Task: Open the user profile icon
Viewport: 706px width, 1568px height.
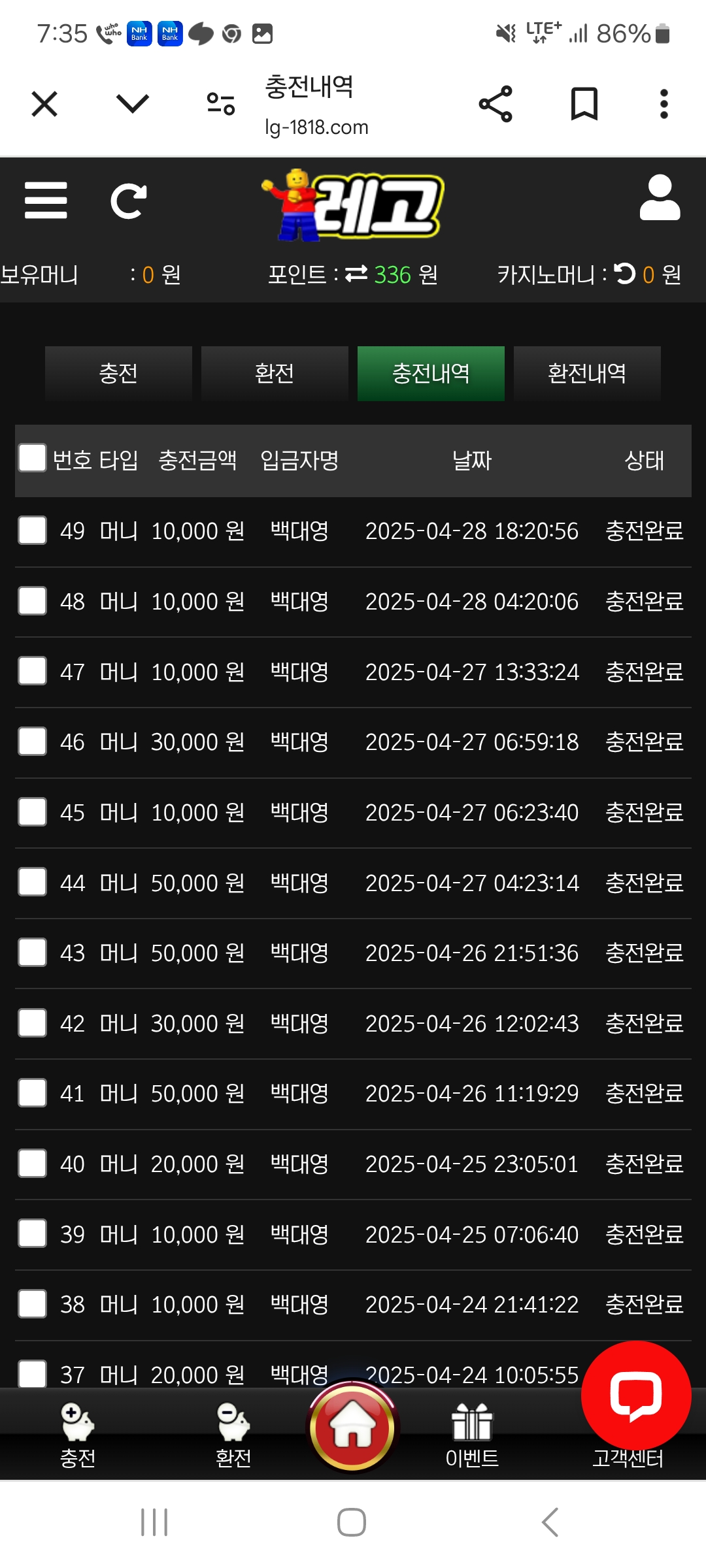Action: click(660, 197)
